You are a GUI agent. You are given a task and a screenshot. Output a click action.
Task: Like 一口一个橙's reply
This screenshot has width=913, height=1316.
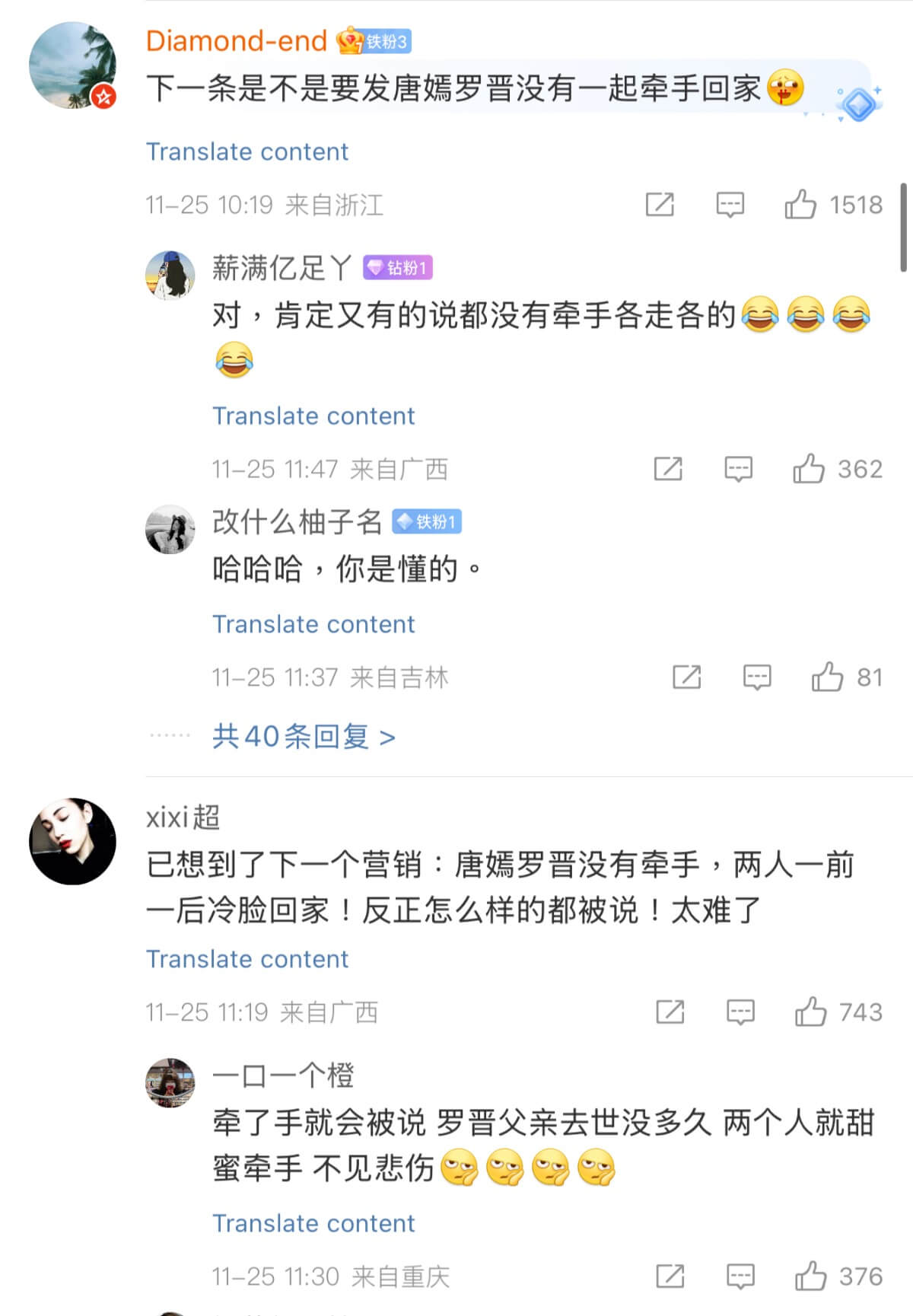coord(811,1276)
